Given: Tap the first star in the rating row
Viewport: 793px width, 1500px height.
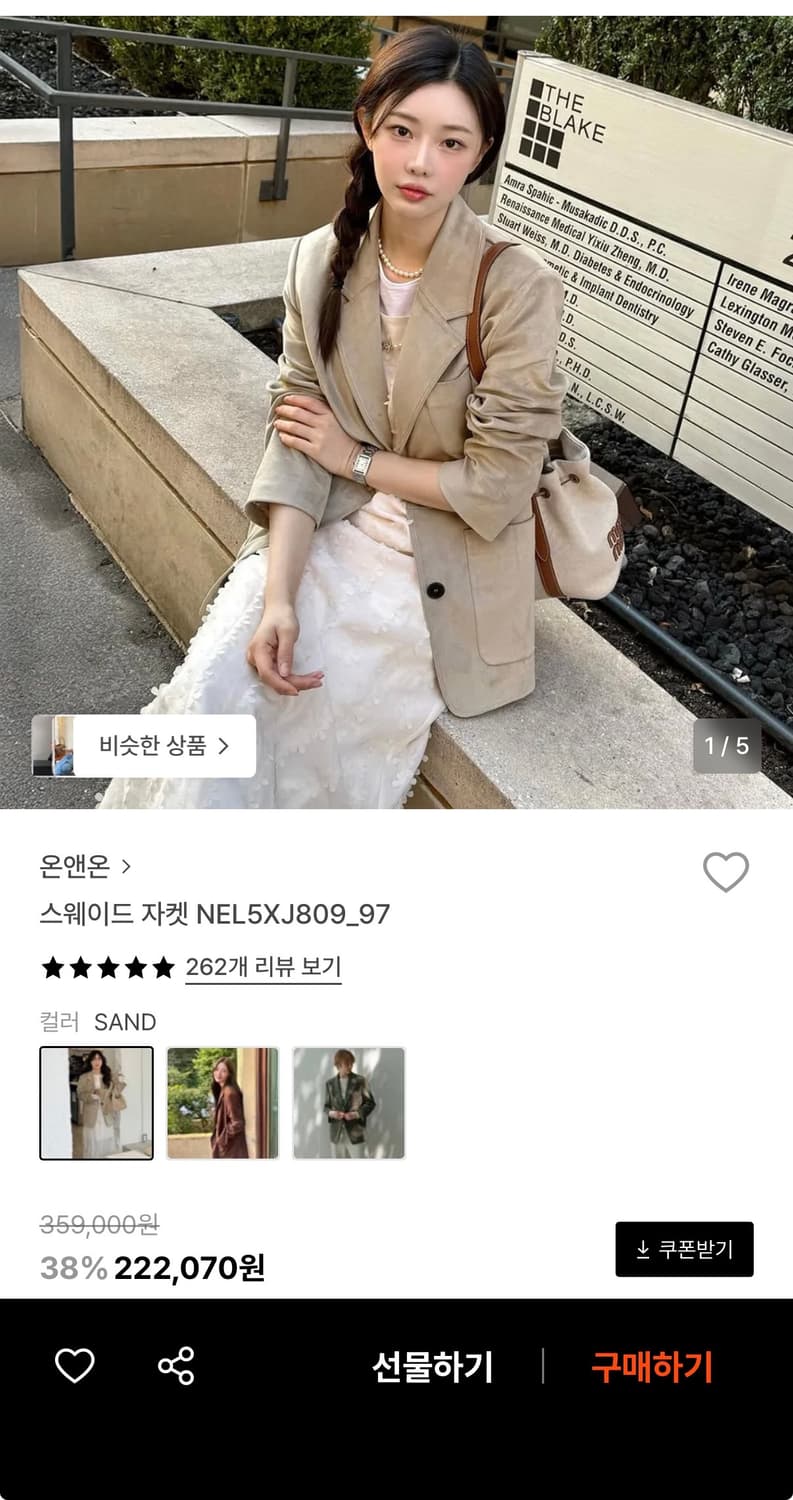Looking at the screenshot, I should click(x=52, y=967).
